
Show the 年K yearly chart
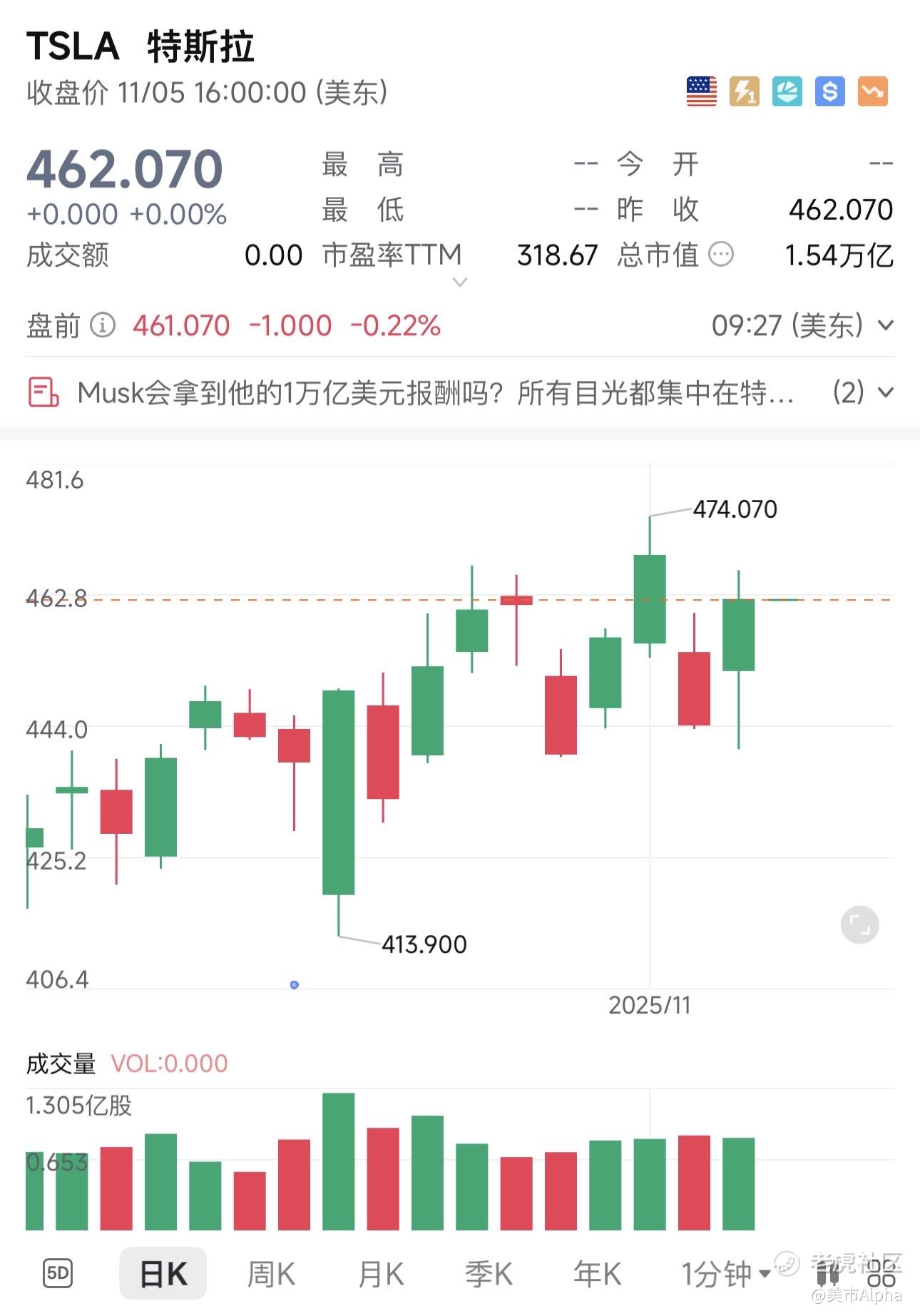[598, 1274]
